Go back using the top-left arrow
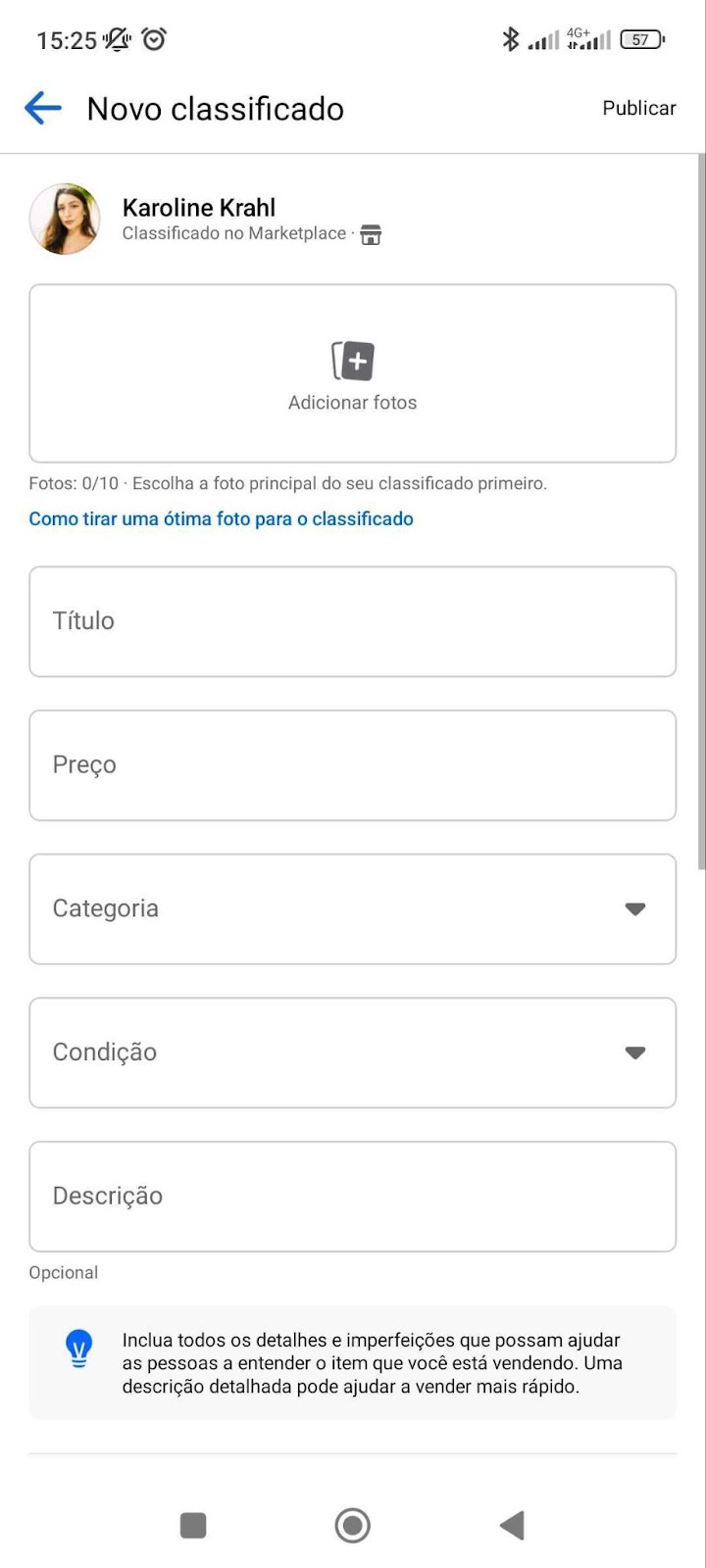 (43, 108)
